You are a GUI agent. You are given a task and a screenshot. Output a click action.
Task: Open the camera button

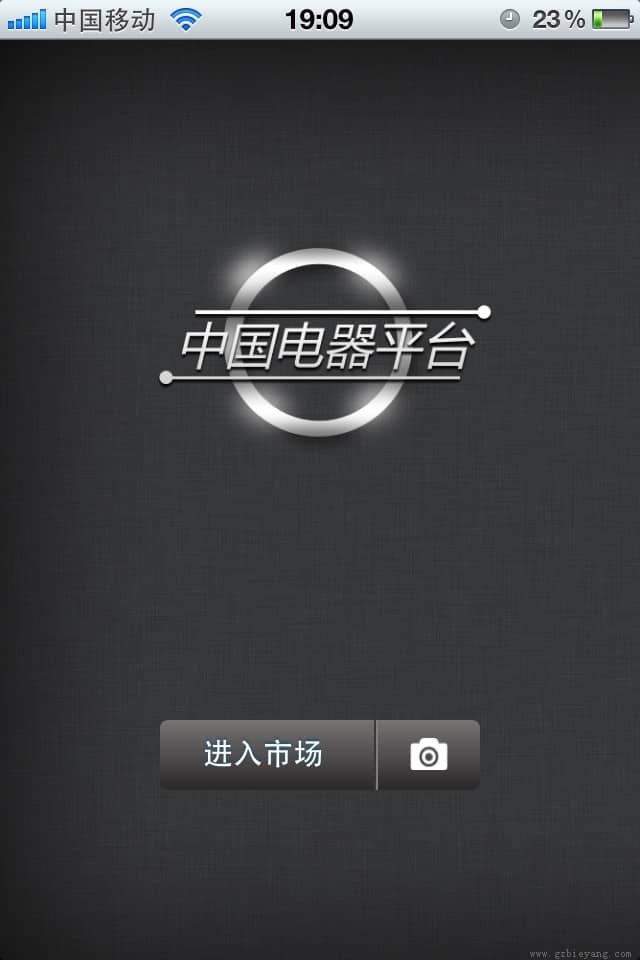pos(429,754)
